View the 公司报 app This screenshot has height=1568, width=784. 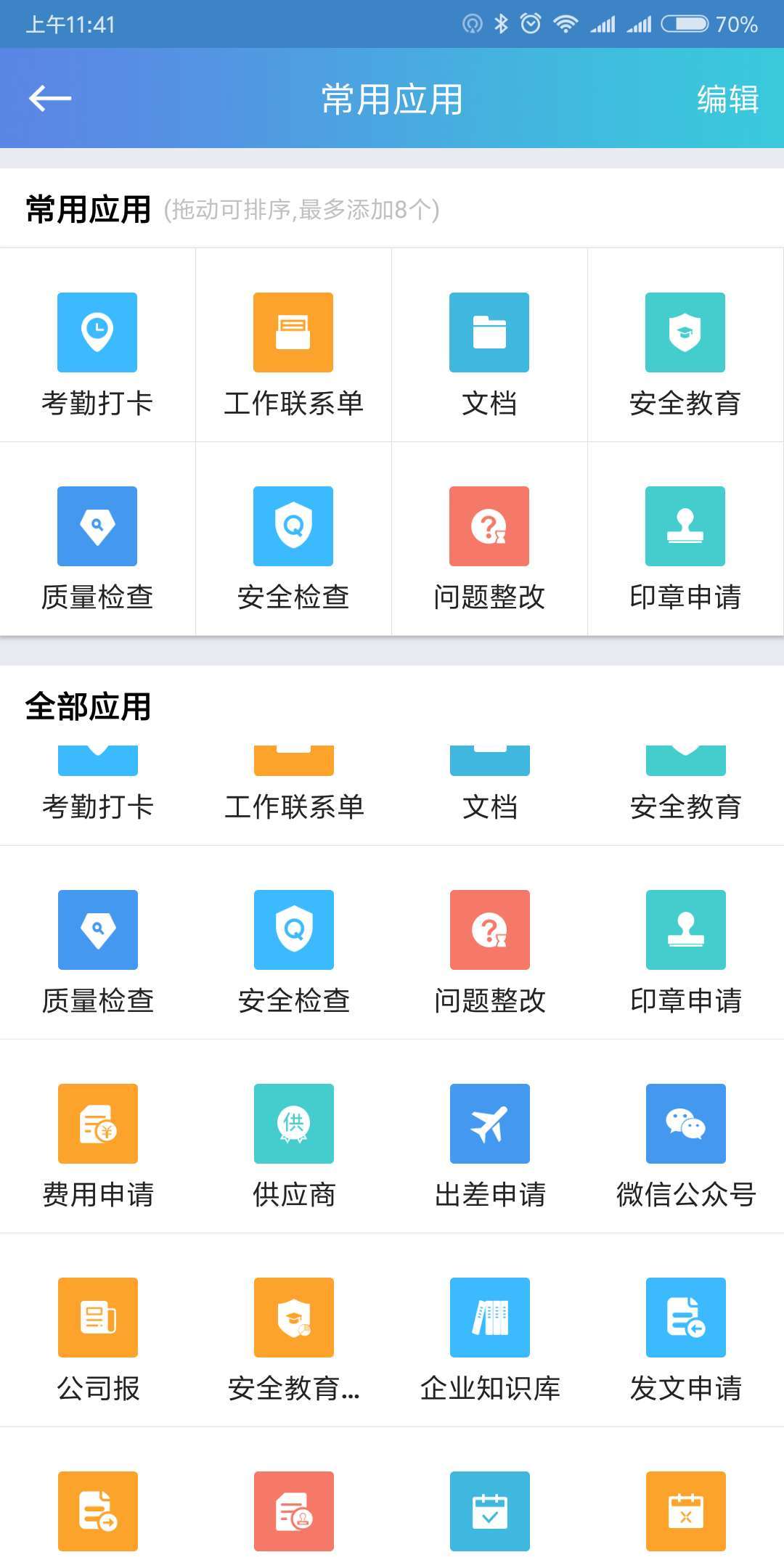click(98, 1318)
